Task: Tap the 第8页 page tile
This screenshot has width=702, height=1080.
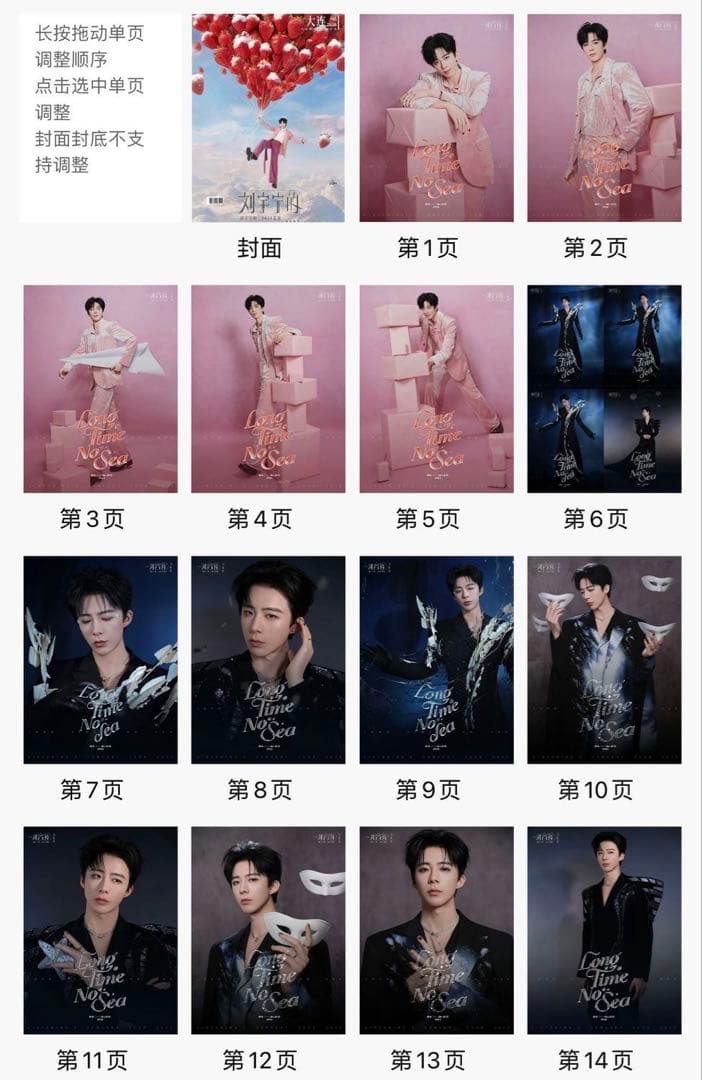Action: [268, 660]
